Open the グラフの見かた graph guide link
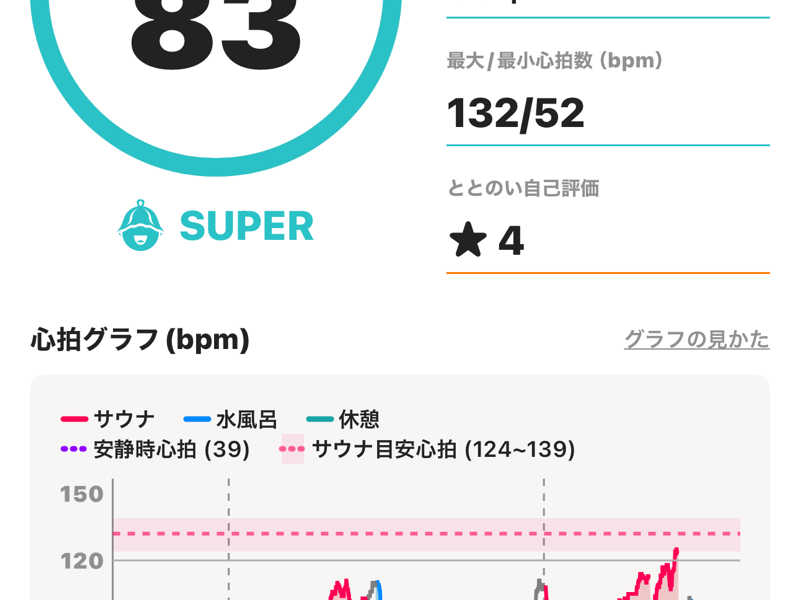Viewport: 800px width, 600px height. [x=696, y=339]
